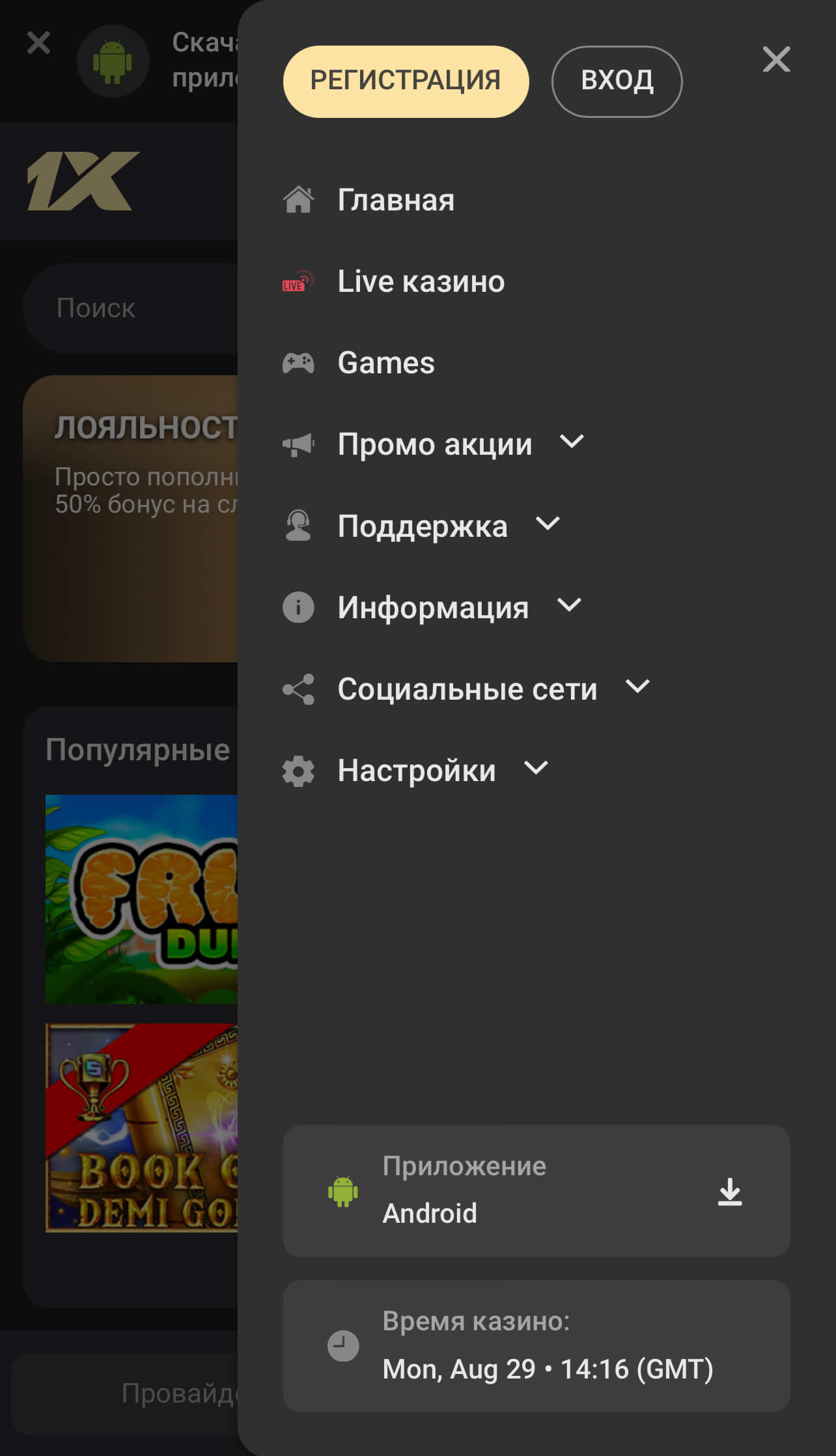Click the Games gamepad icon
The height and width of the screenshot is (1456, 836).
298,363
